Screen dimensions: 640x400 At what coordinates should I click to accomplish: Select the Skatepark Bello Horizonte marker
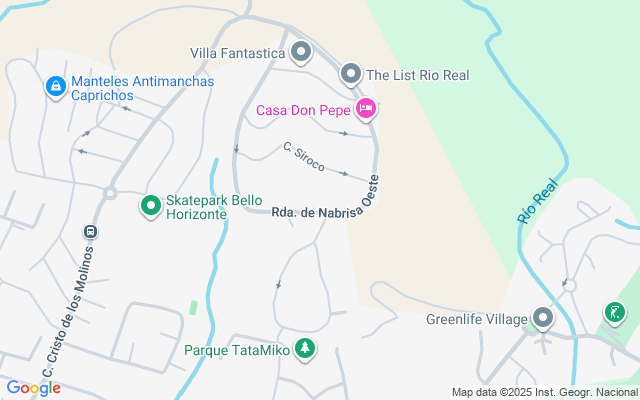151,207
